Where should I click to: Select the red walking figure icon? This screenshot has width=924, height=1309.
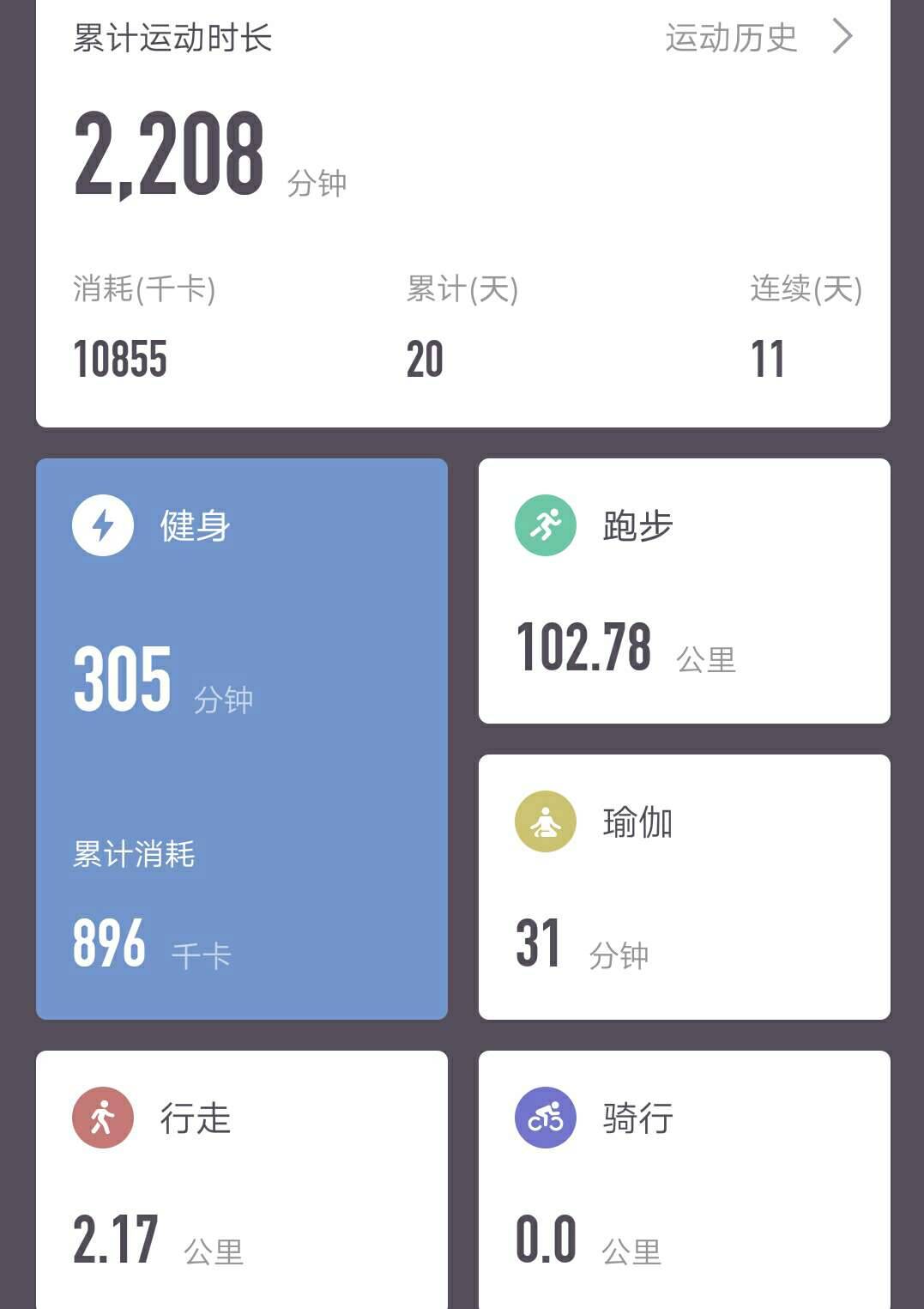103,1118
